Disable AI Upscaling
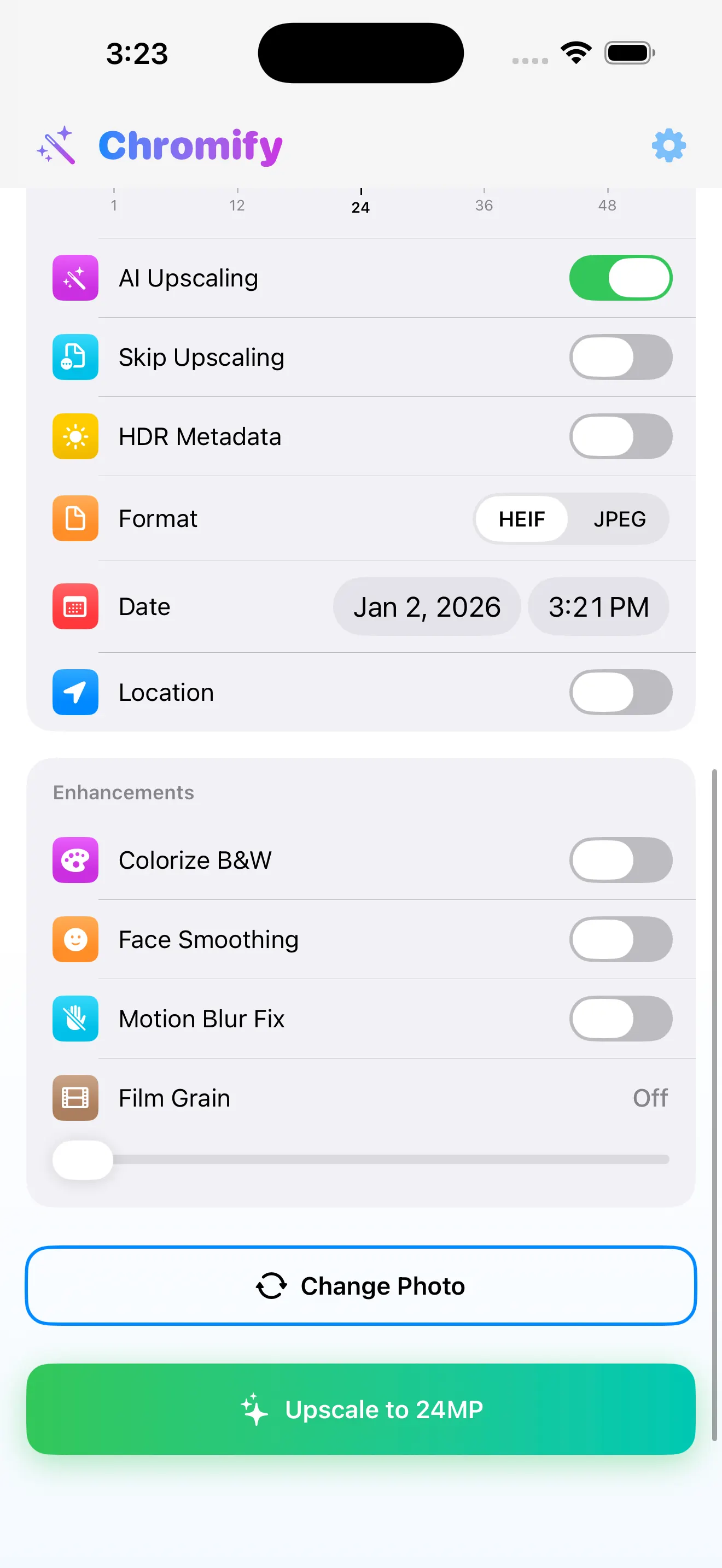Image resolution: width=722 pixels, height=1568 pixels. click(620, 278)
